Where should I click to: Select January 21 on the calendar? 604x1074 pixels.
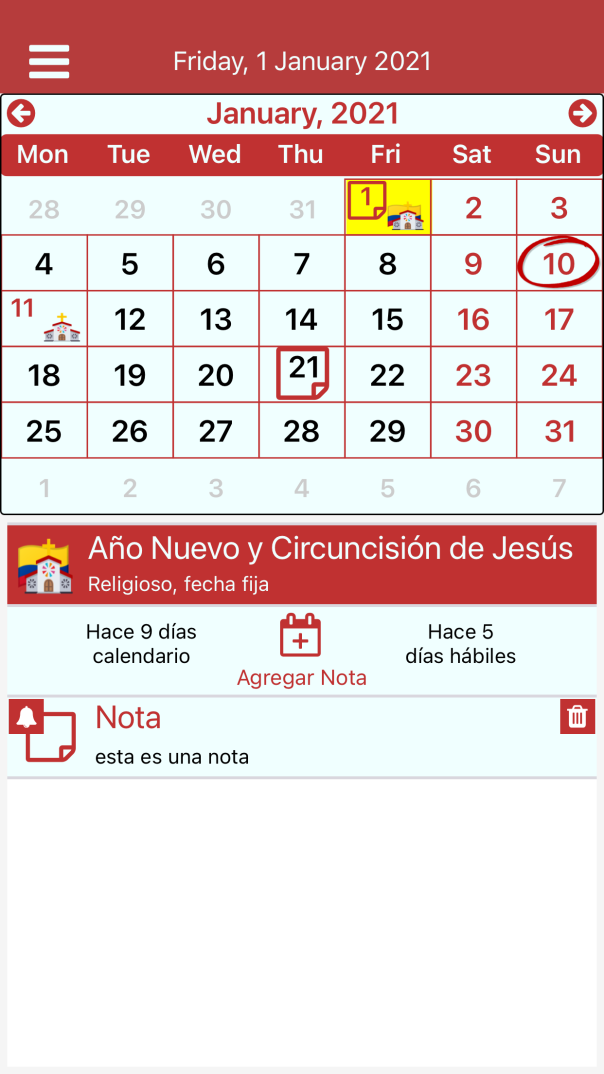302,374
